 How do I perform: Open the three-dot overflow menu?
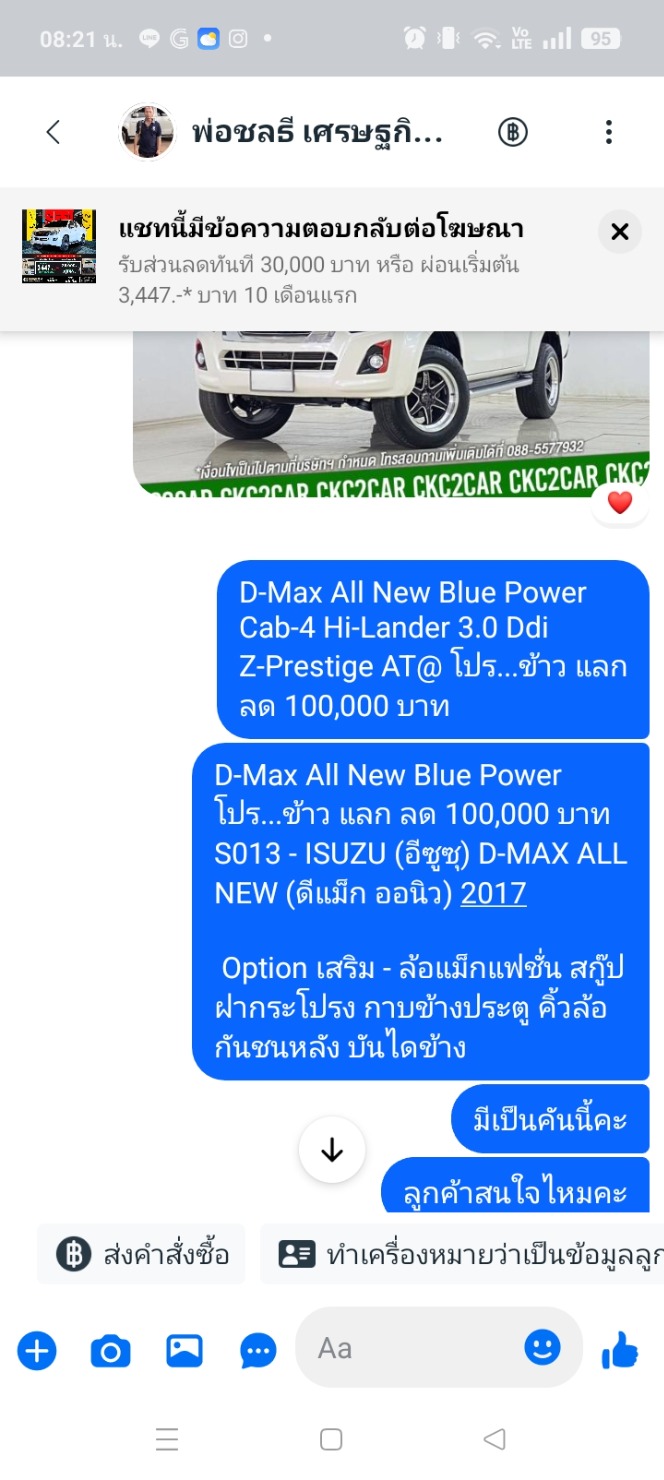(x=609, y=132)
